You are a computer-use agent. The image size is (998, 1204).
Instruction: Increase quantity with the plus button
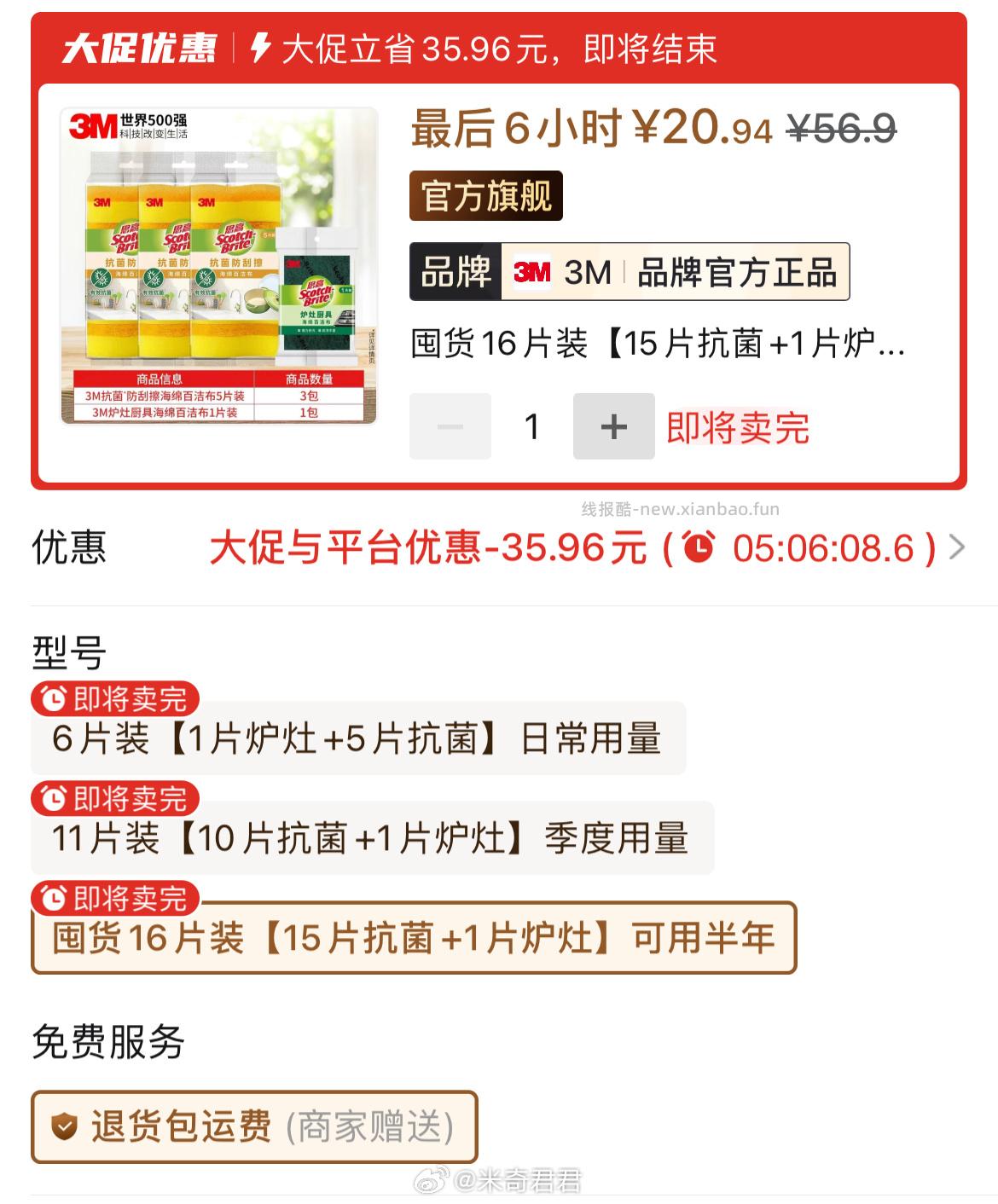coord(613,426)
